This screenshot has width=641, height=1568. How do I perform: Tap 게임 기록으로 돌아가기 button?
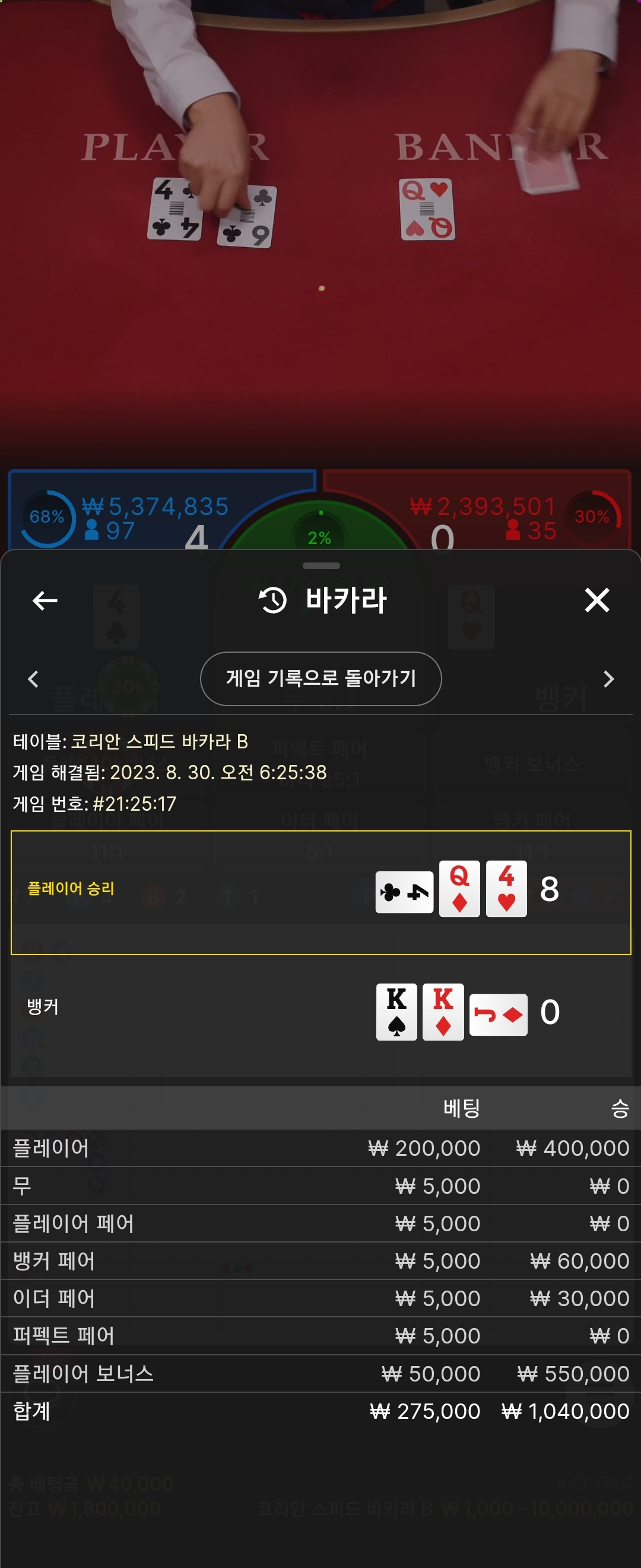[320, 679]
